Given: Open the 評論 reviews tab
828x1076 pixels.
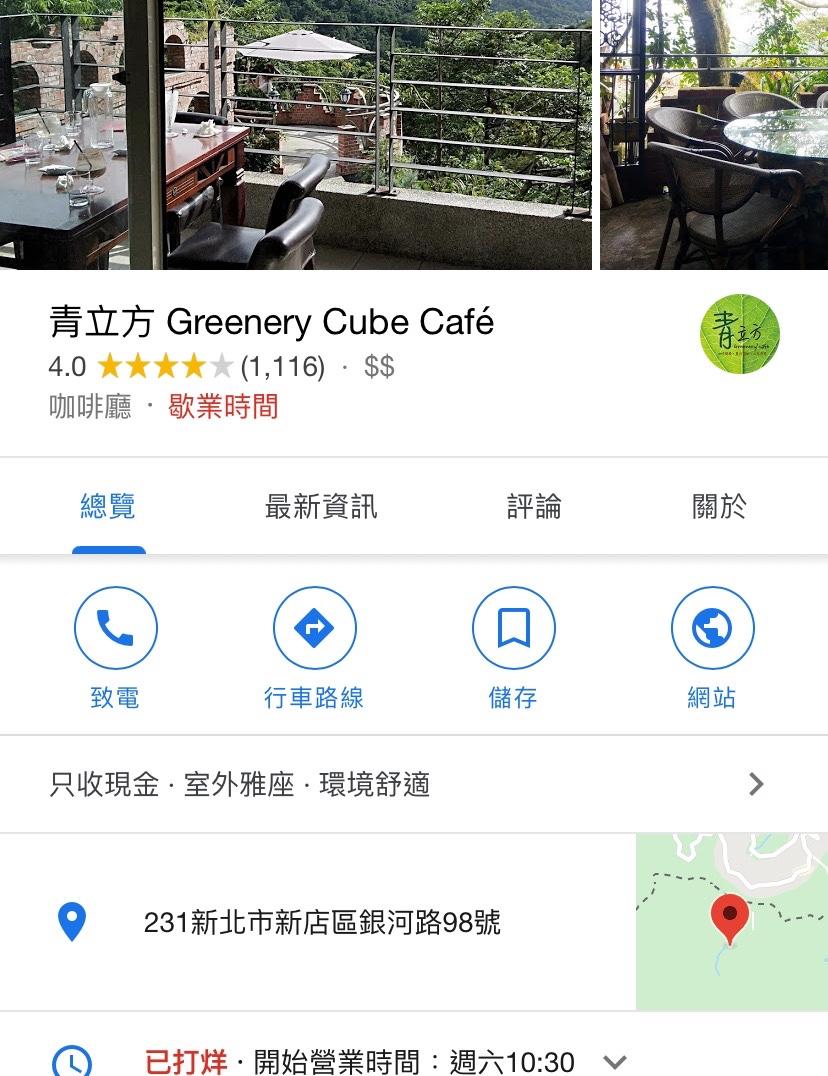Looking at the screenshot, I should click(534, 507).
